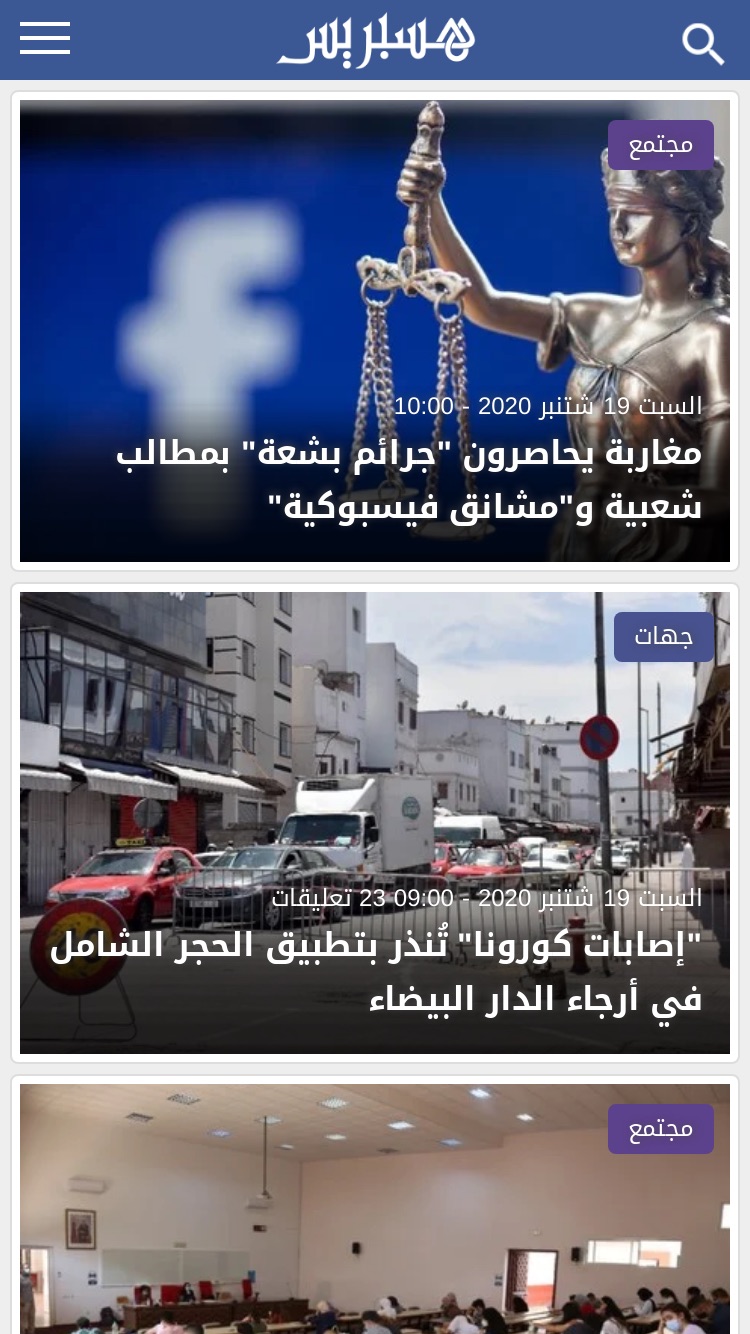Select the مجتمع tag on the classroom article
Screen dimensions: 750x1334
[x=661, y=1129]
